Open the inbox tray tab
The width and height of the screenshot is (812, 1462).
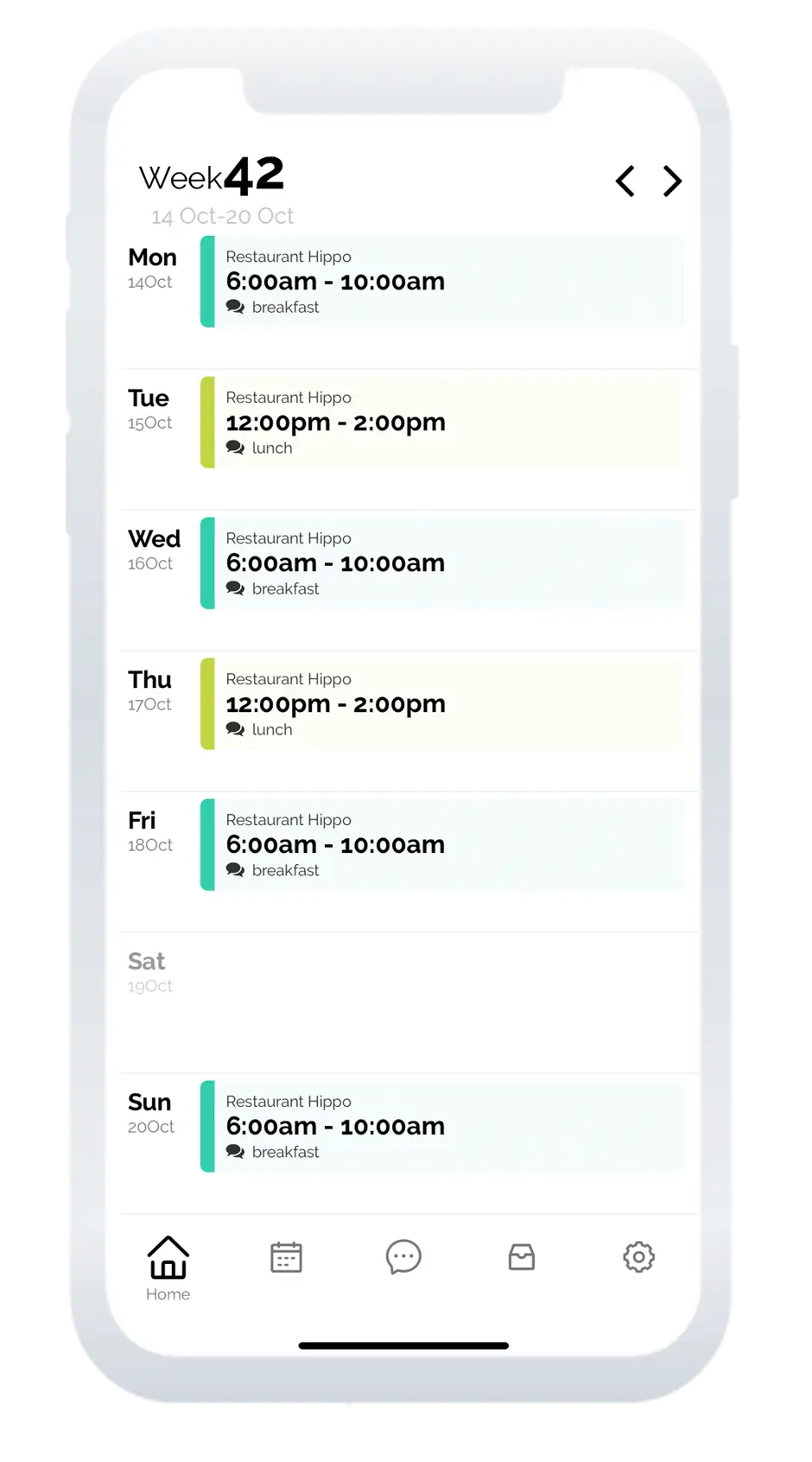(522, 1257)
